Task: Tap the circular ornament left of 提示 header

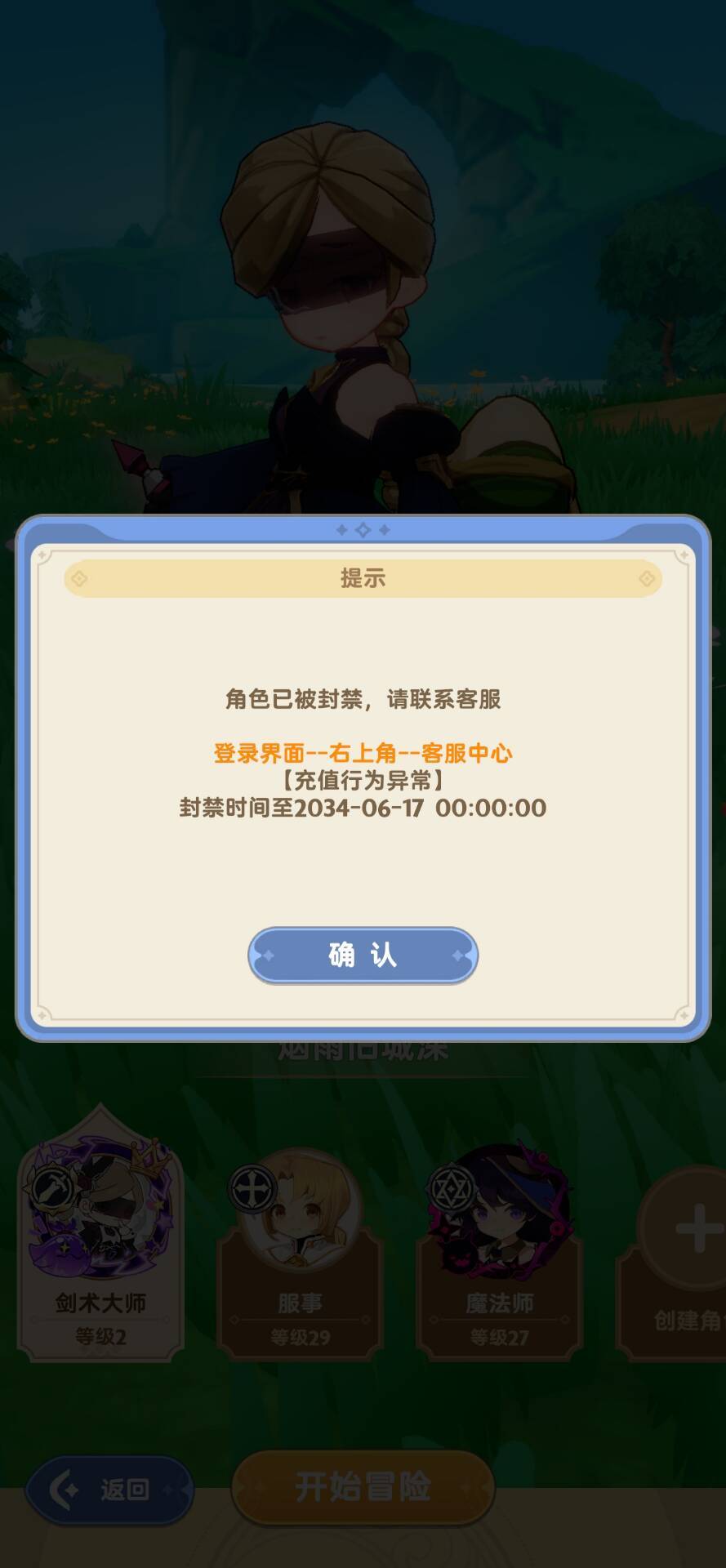Action: pyautogui.click(x=78, y=578)
